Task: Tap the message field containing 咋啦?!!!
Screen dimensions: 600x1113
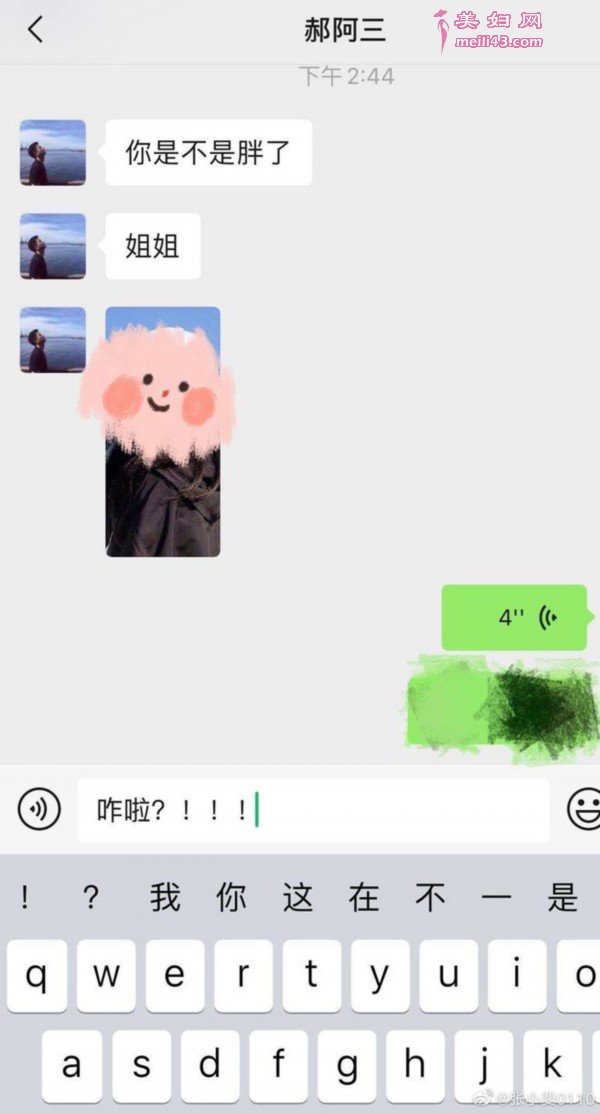Action: [x=313, y=809]
